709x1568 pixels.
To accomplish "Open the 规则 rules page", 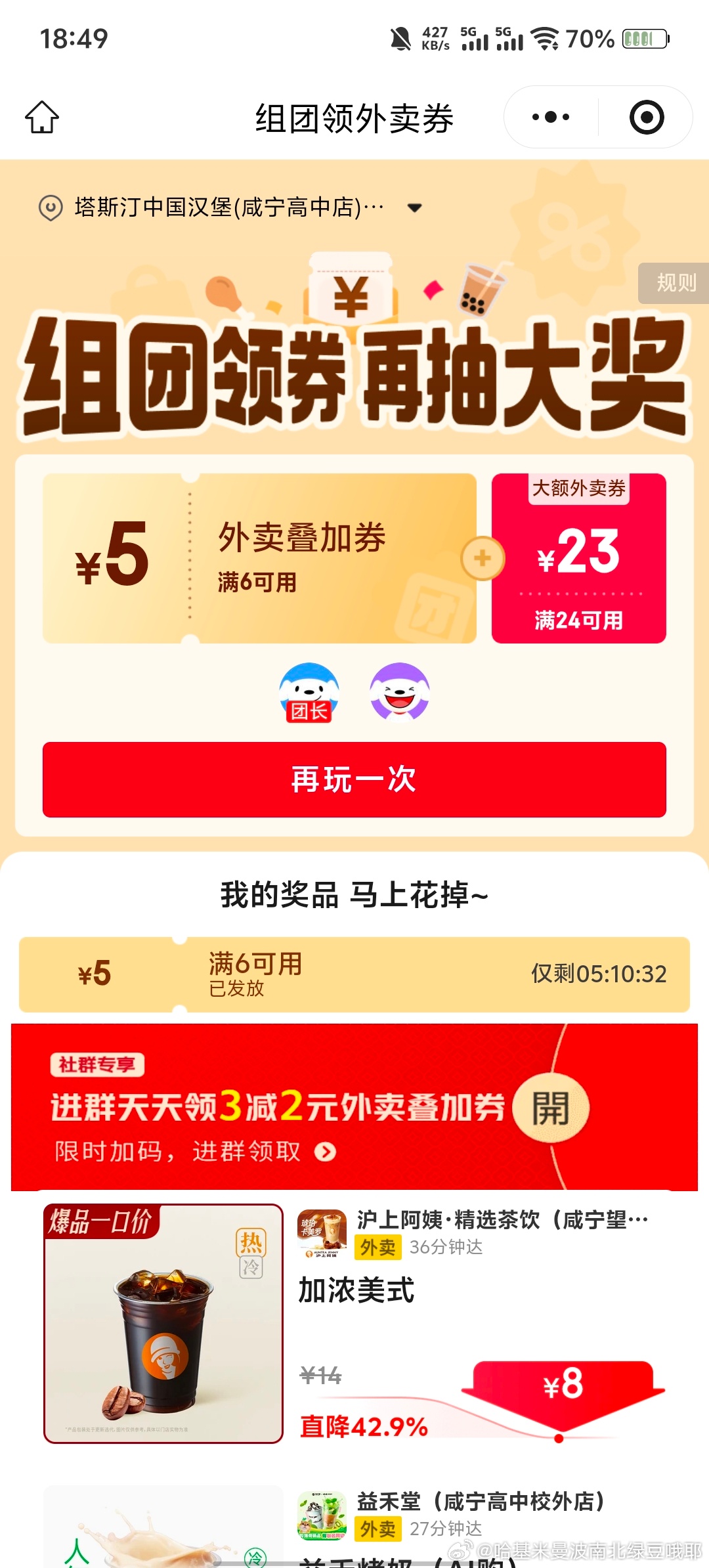I will (x=675, y=283).
